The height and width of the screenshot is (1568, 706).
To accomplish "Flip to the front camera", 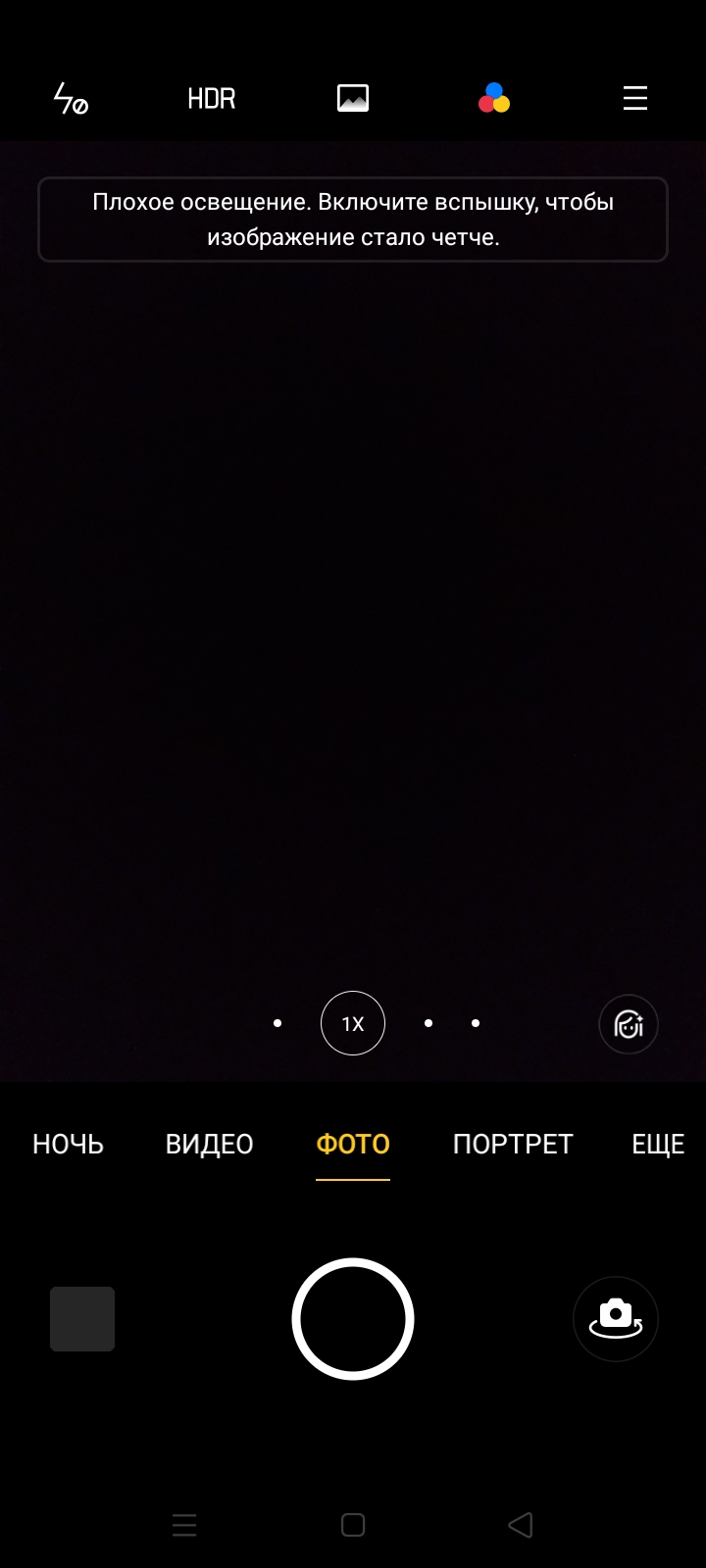I will (616, 1319).
